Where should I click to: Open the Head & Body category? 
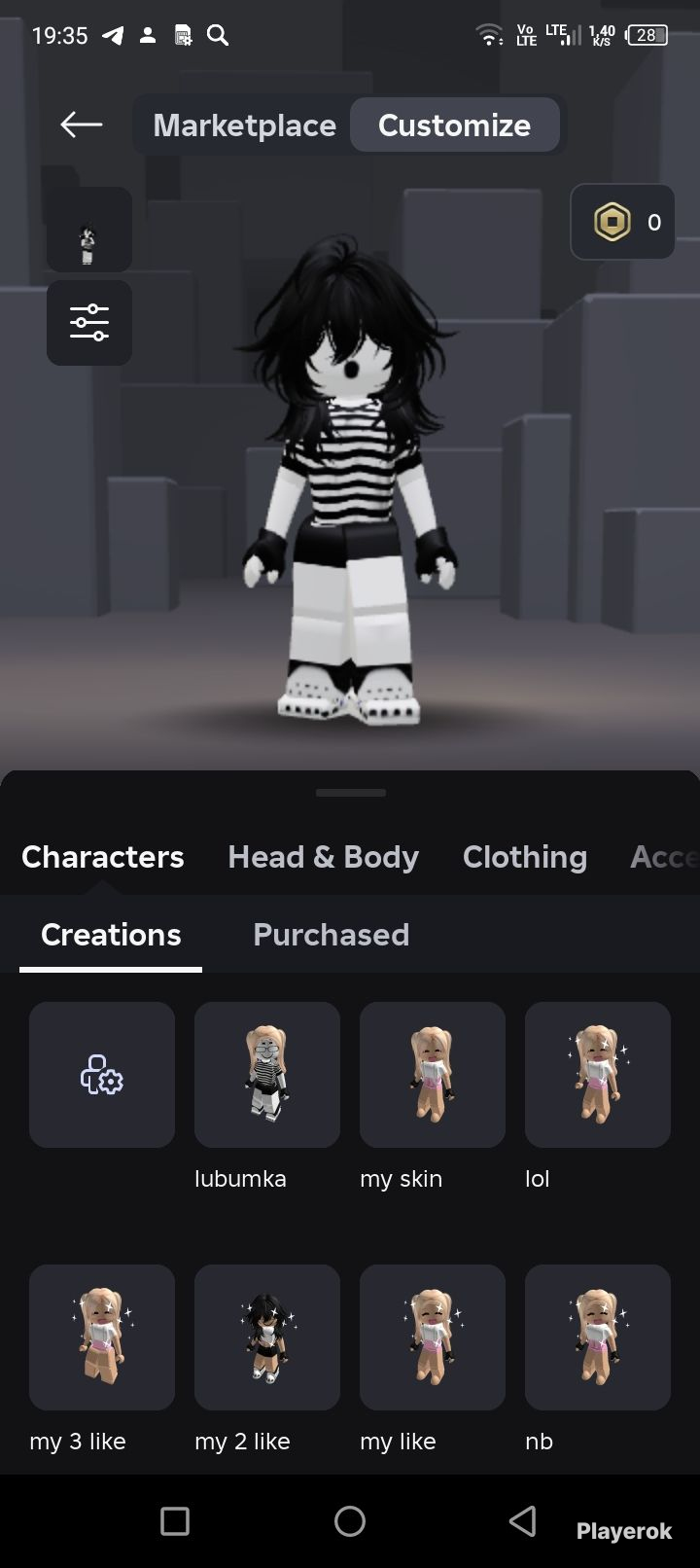(x=323, y=857)
